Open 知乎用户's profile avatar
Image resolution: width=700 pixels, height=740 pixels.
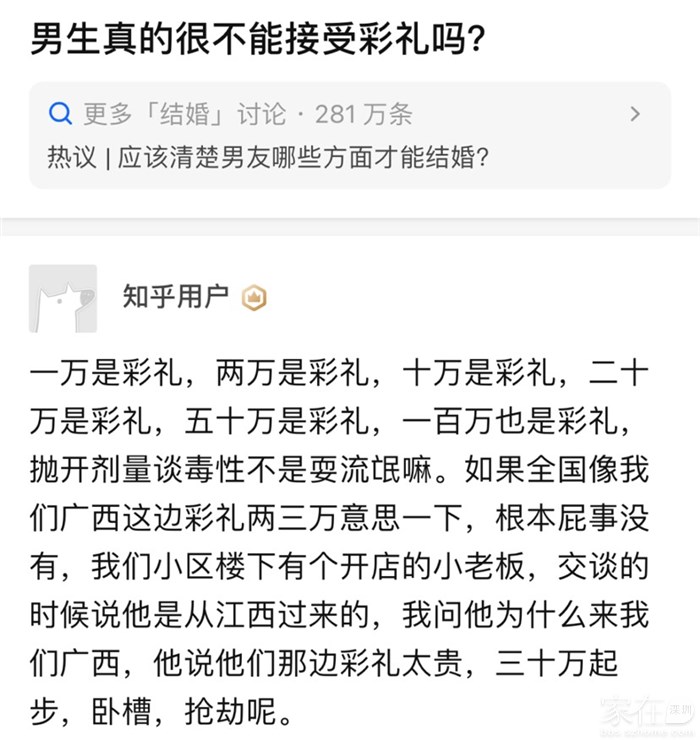(63, 298)
